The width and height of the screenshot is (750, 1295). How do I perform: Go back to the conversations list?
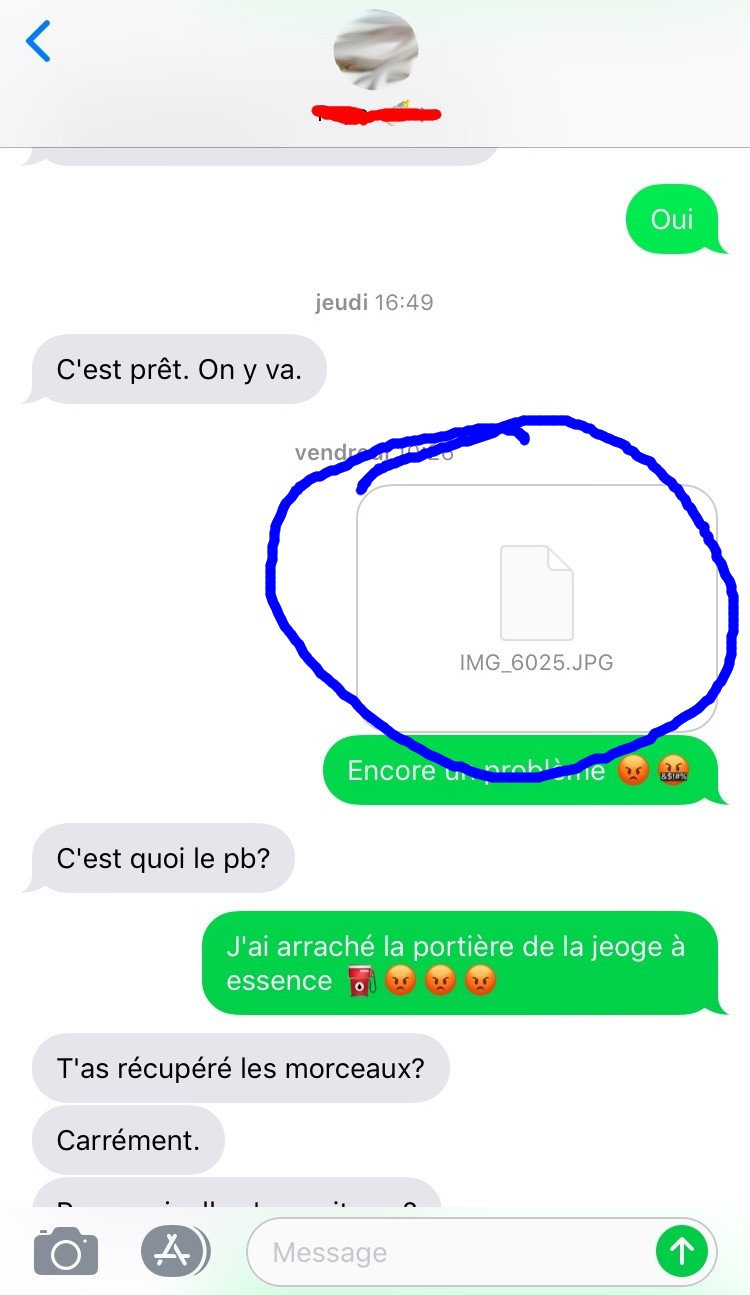tap(38, 42)
